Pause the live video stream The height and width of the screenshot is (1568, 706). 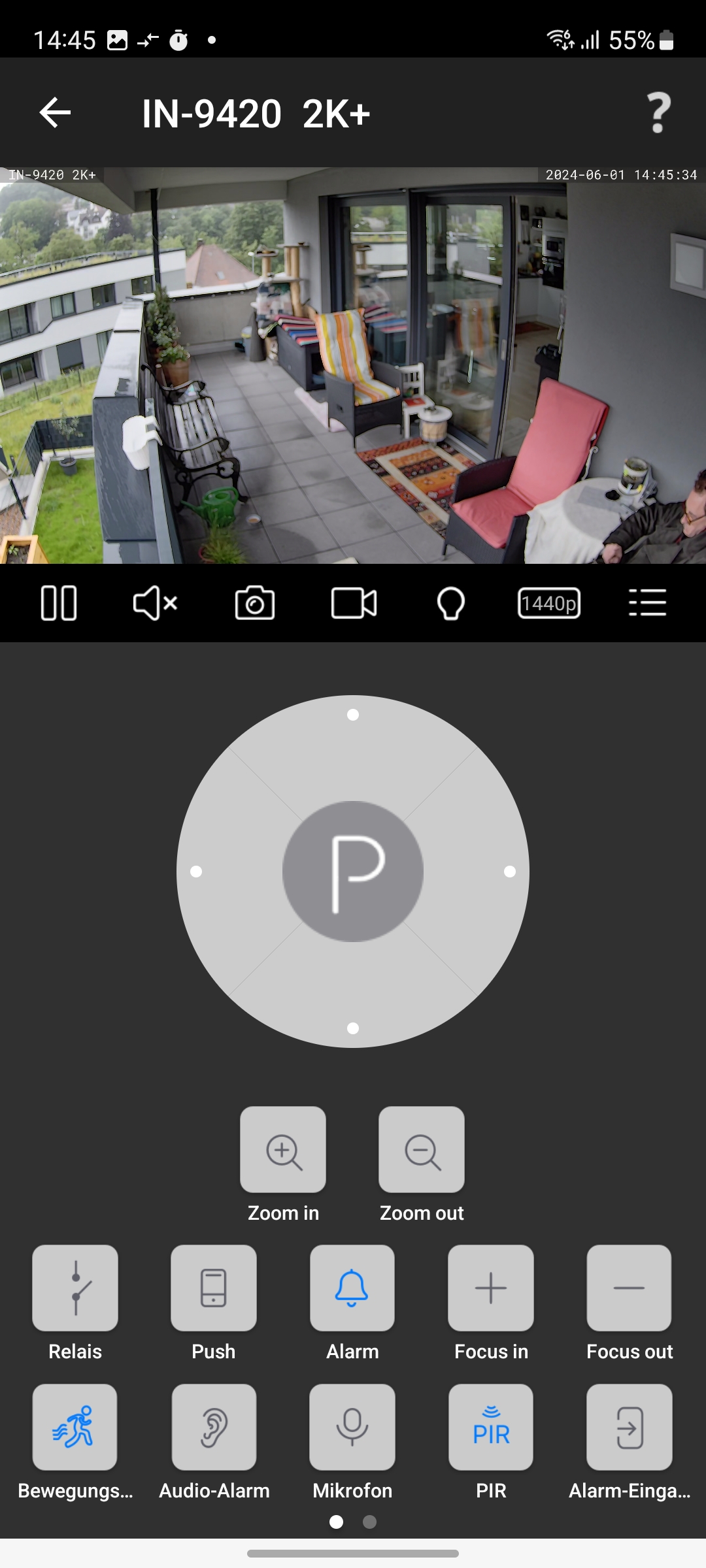59,602
